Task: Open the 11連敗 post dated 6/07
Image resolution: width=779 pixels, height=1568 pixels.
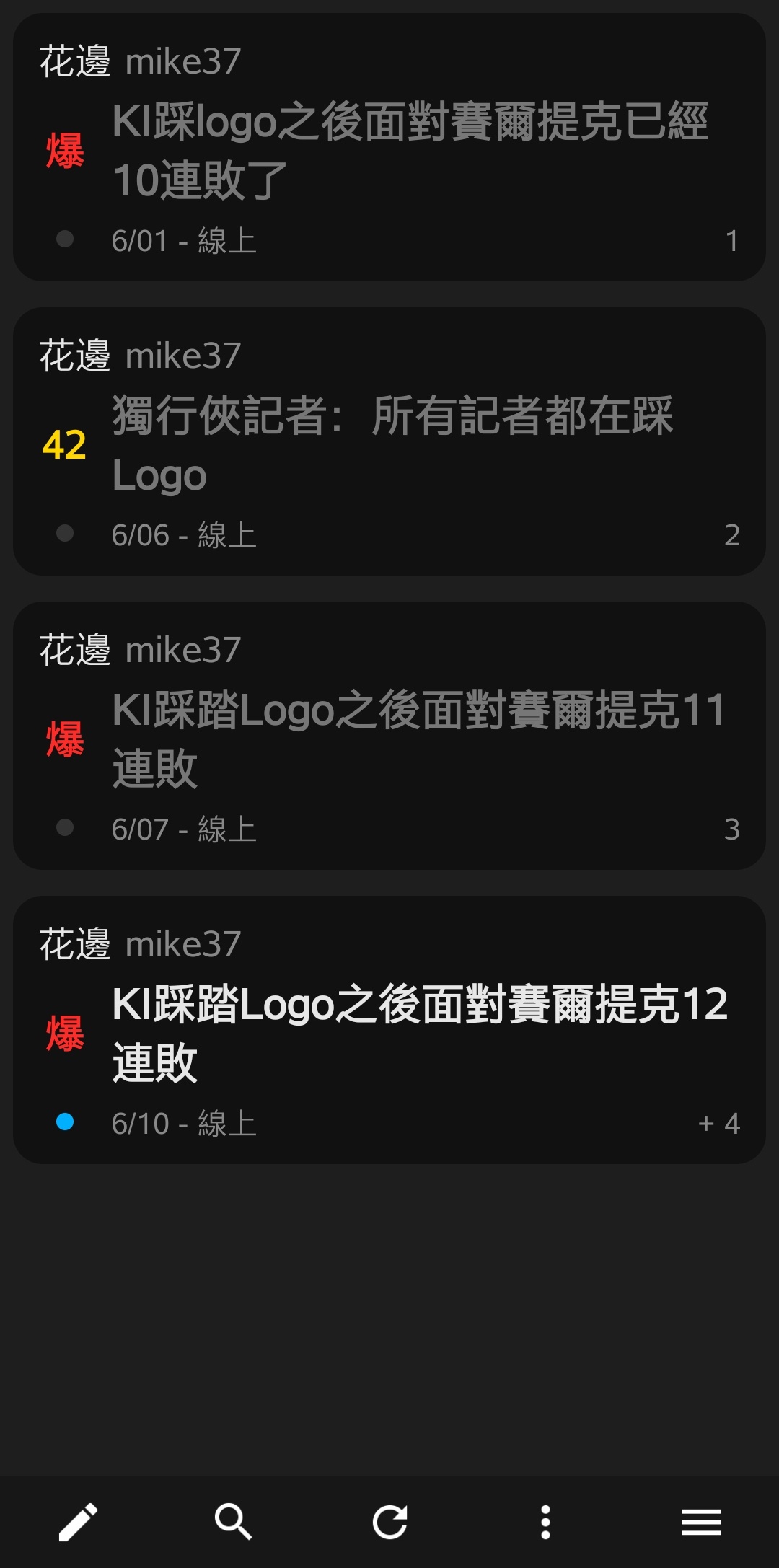Action: [x=389, y=736]
